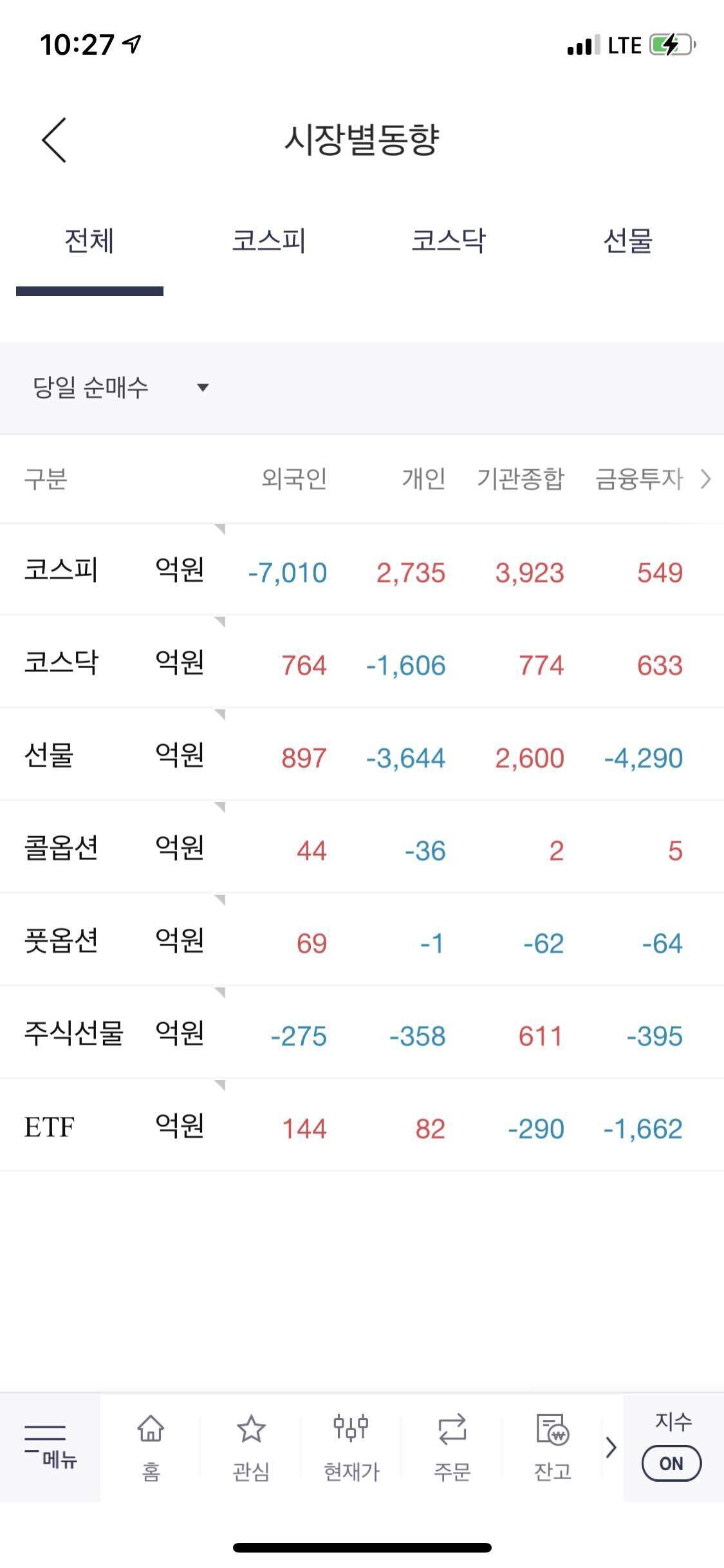Tap corner triangle on 코스피 row

[219, 529]
